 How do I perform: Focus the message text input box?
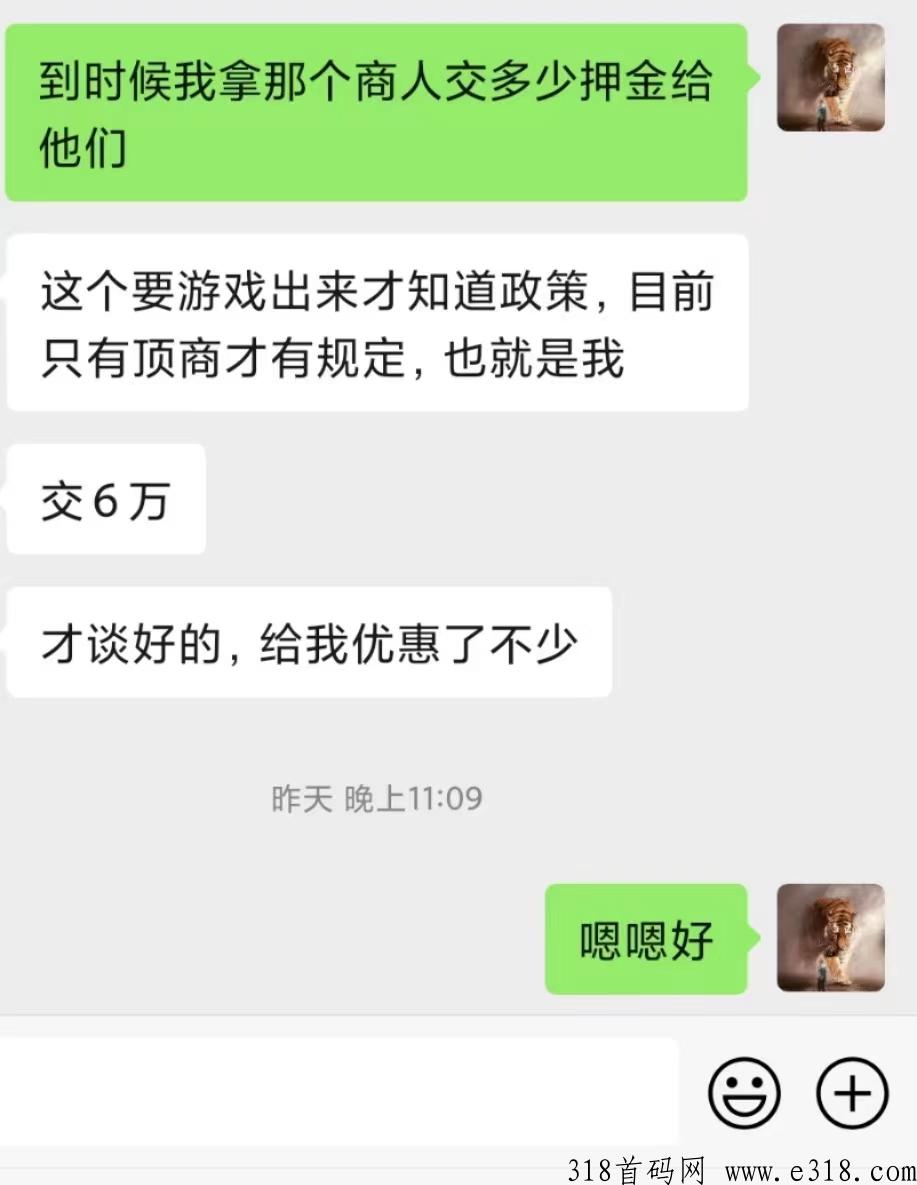(x=340, y=1091)
